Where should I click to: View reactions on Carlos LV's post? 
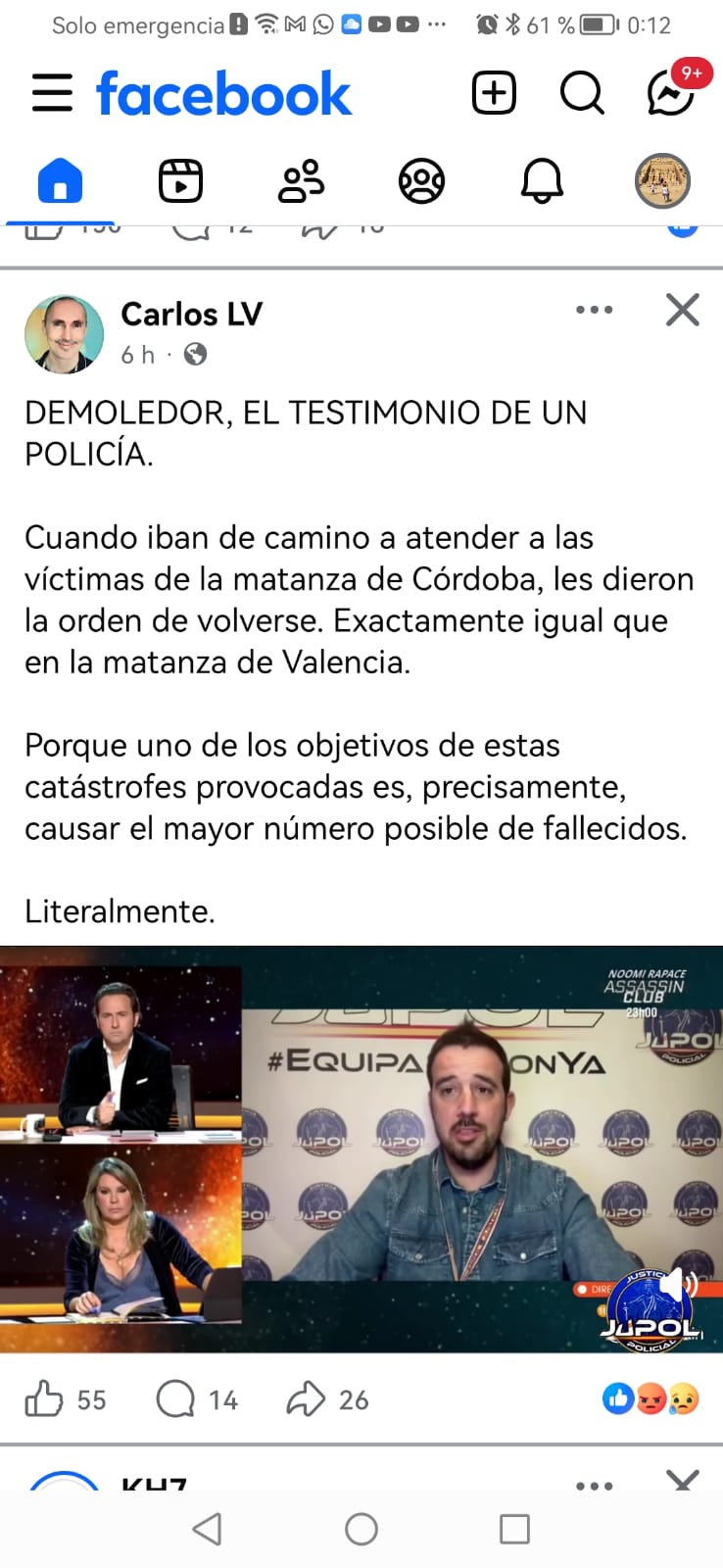(x=651, y=1399)
